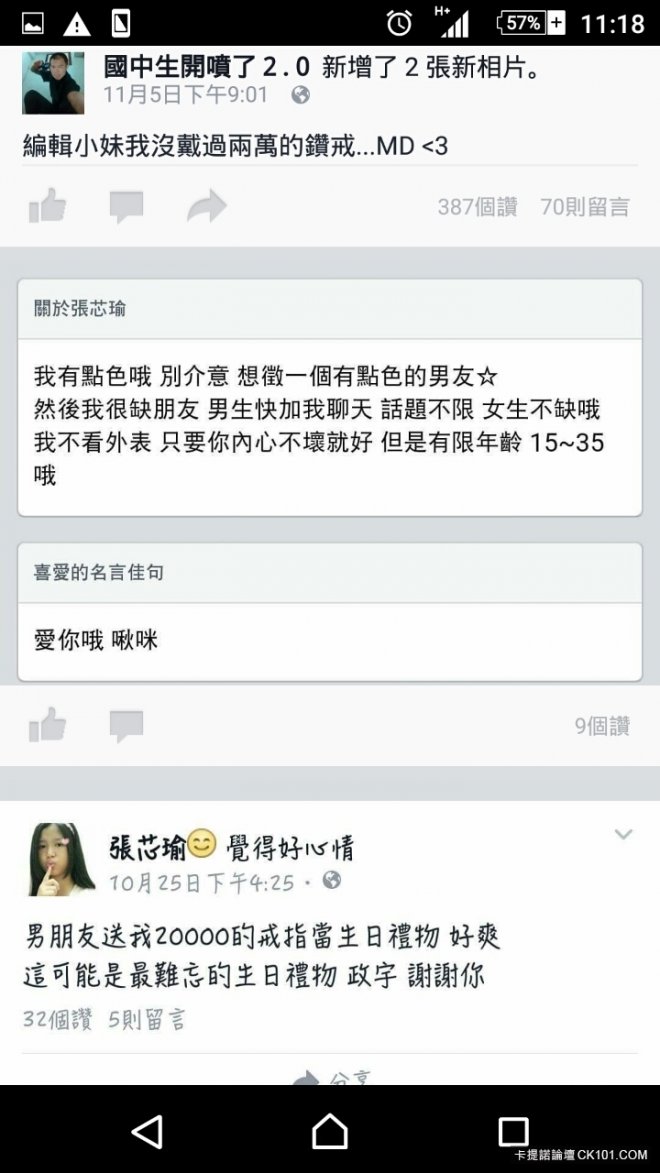Open the 70則留言 comments
The height and width of the screenshot is (1173, 660).
tap(585, 207)
